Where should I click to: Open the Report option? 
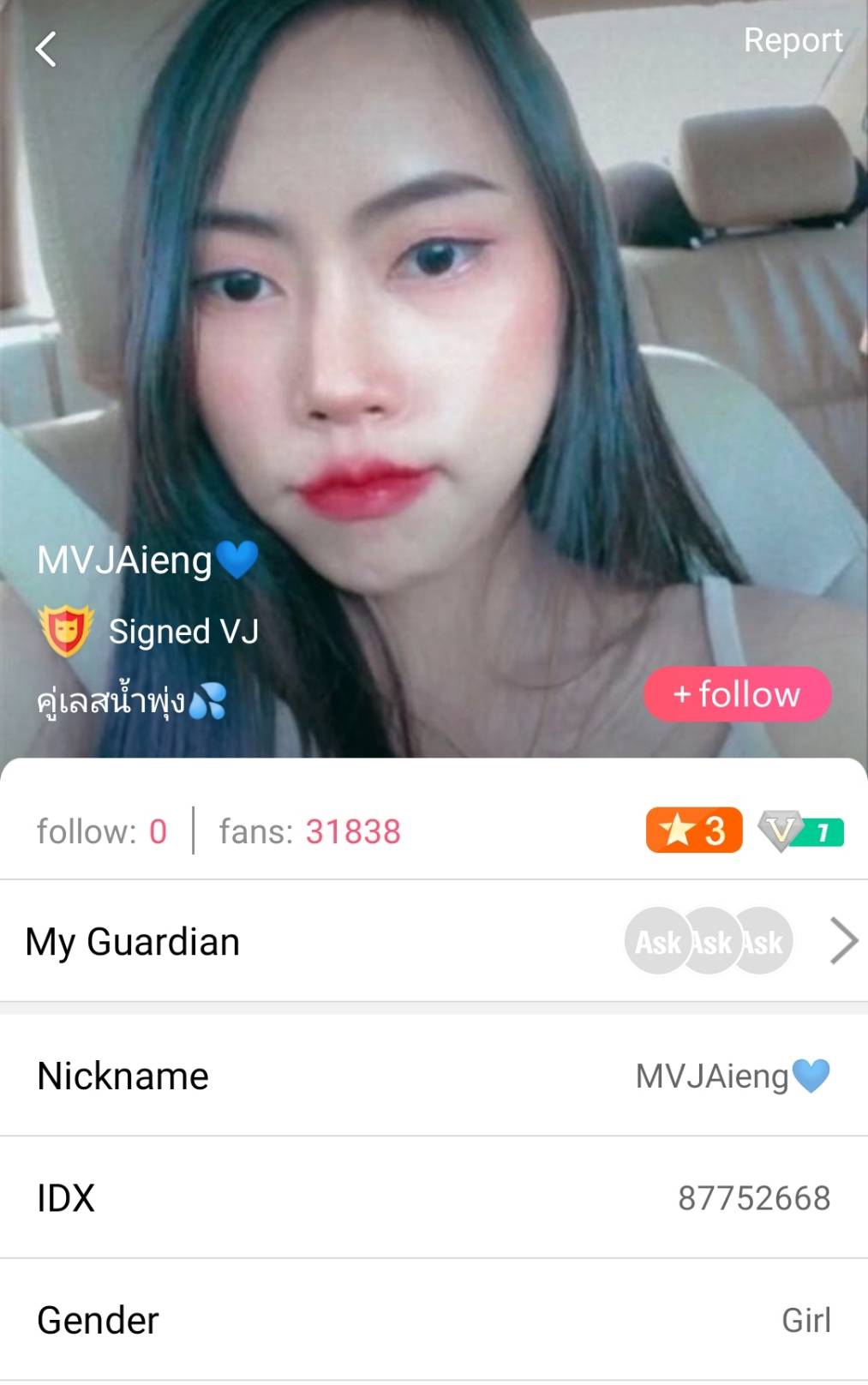pyautogui.click(x=793, y=39)
